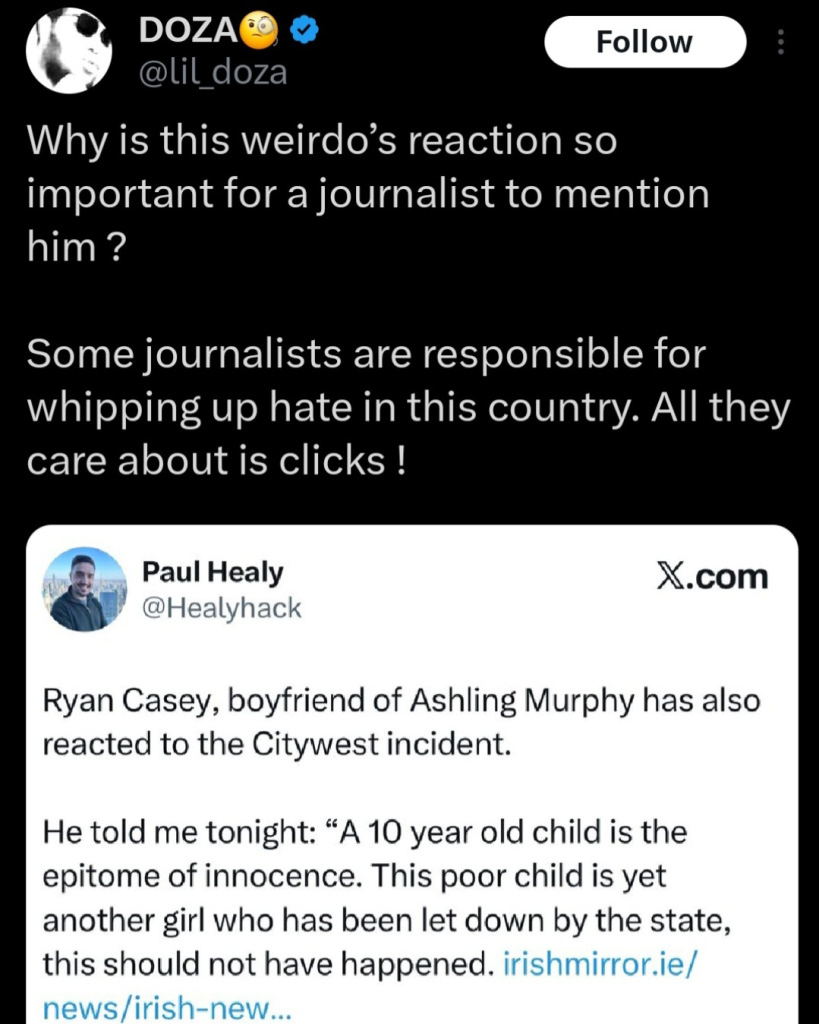View the @lil_doza profile handle

pos(213,73)
